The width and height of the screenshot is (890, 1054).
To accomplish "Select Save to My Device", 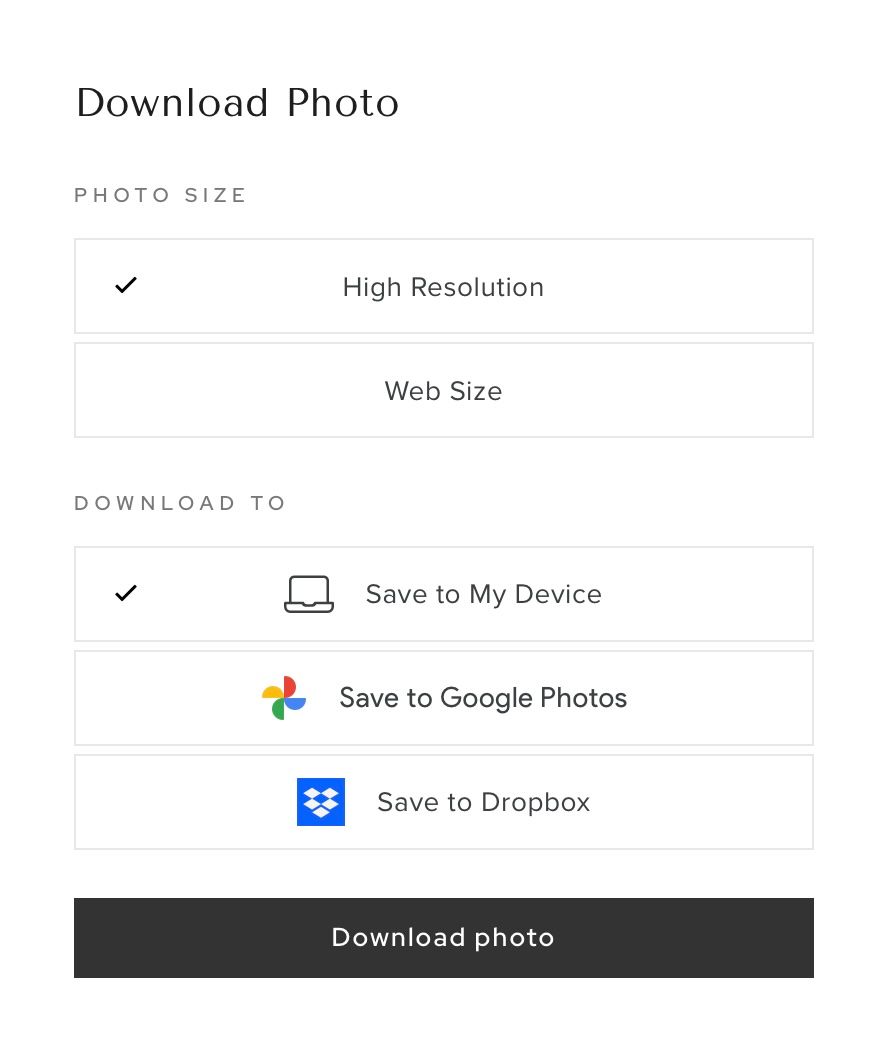I will click(x=444, y=594).
